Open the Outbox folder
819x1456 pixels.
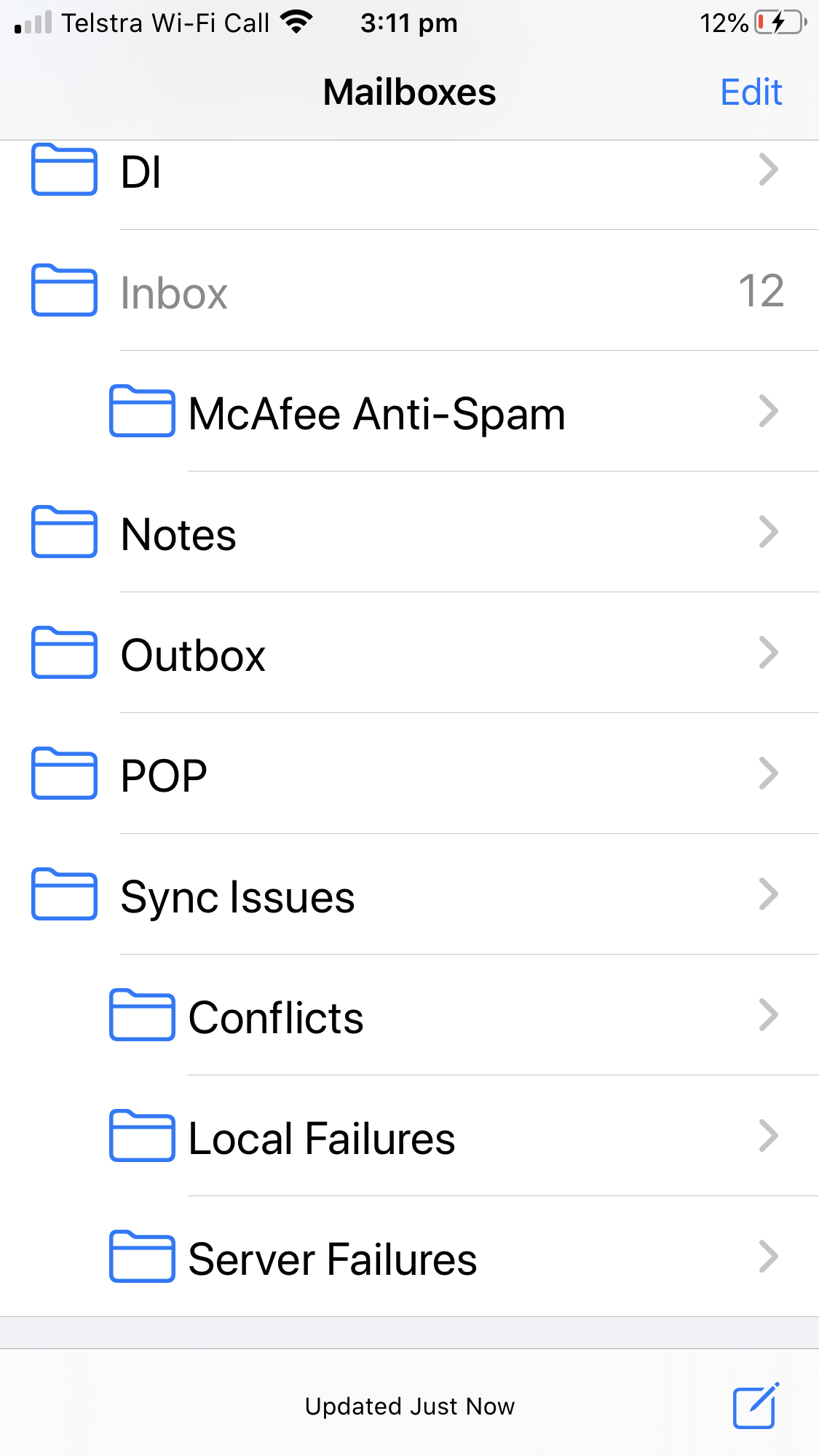409,655
